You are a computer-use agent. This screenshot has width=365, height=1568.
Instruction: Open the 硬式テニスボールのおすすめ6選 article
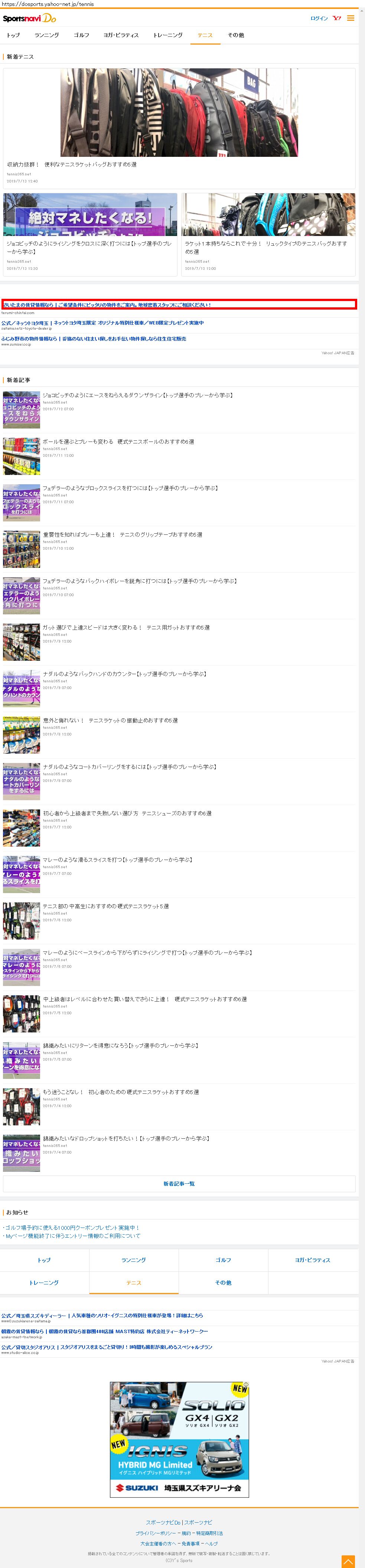click(118, 442)
